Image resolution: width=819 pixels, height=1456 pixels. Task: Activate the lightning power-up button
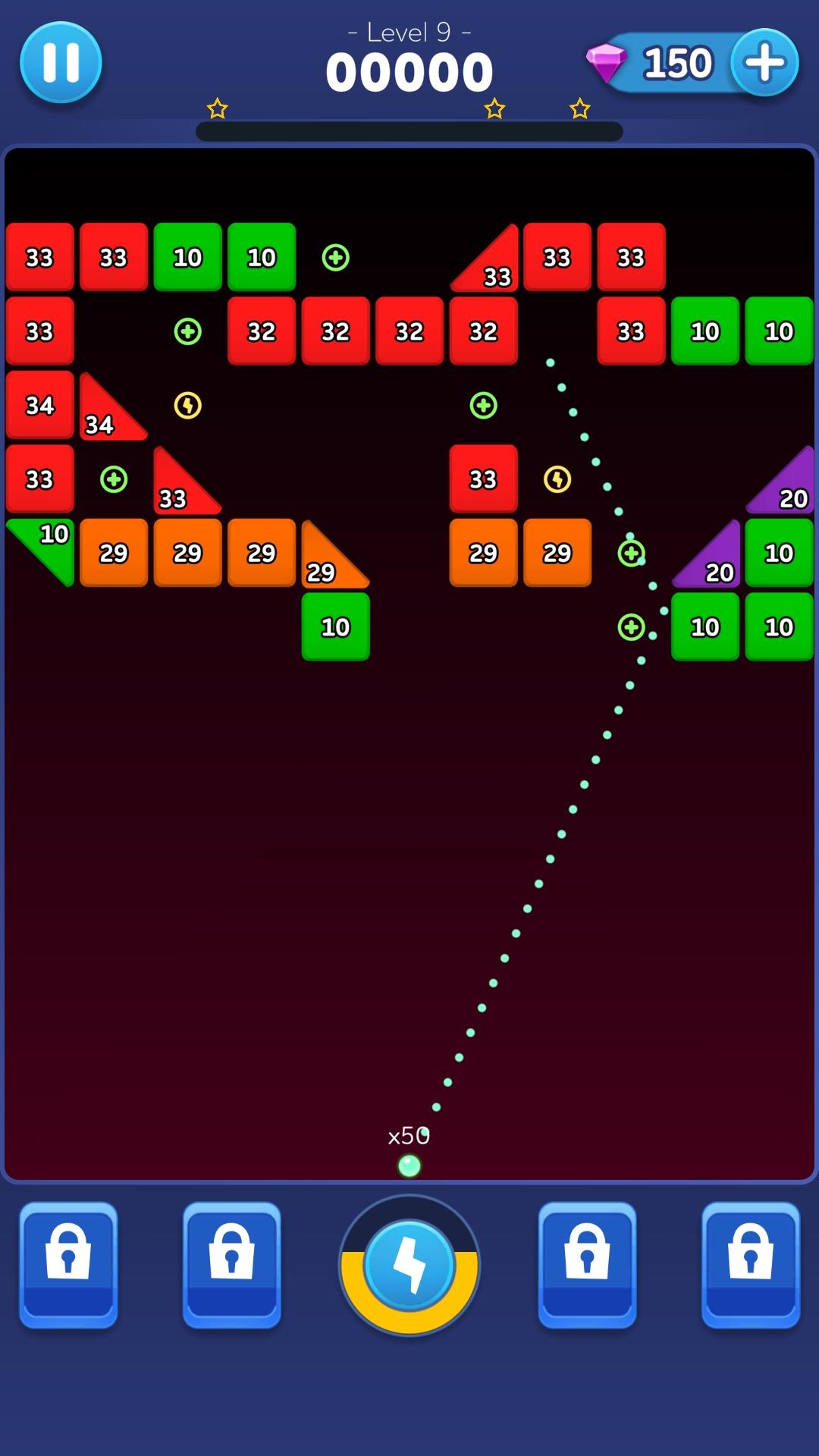click(409, 1265)
